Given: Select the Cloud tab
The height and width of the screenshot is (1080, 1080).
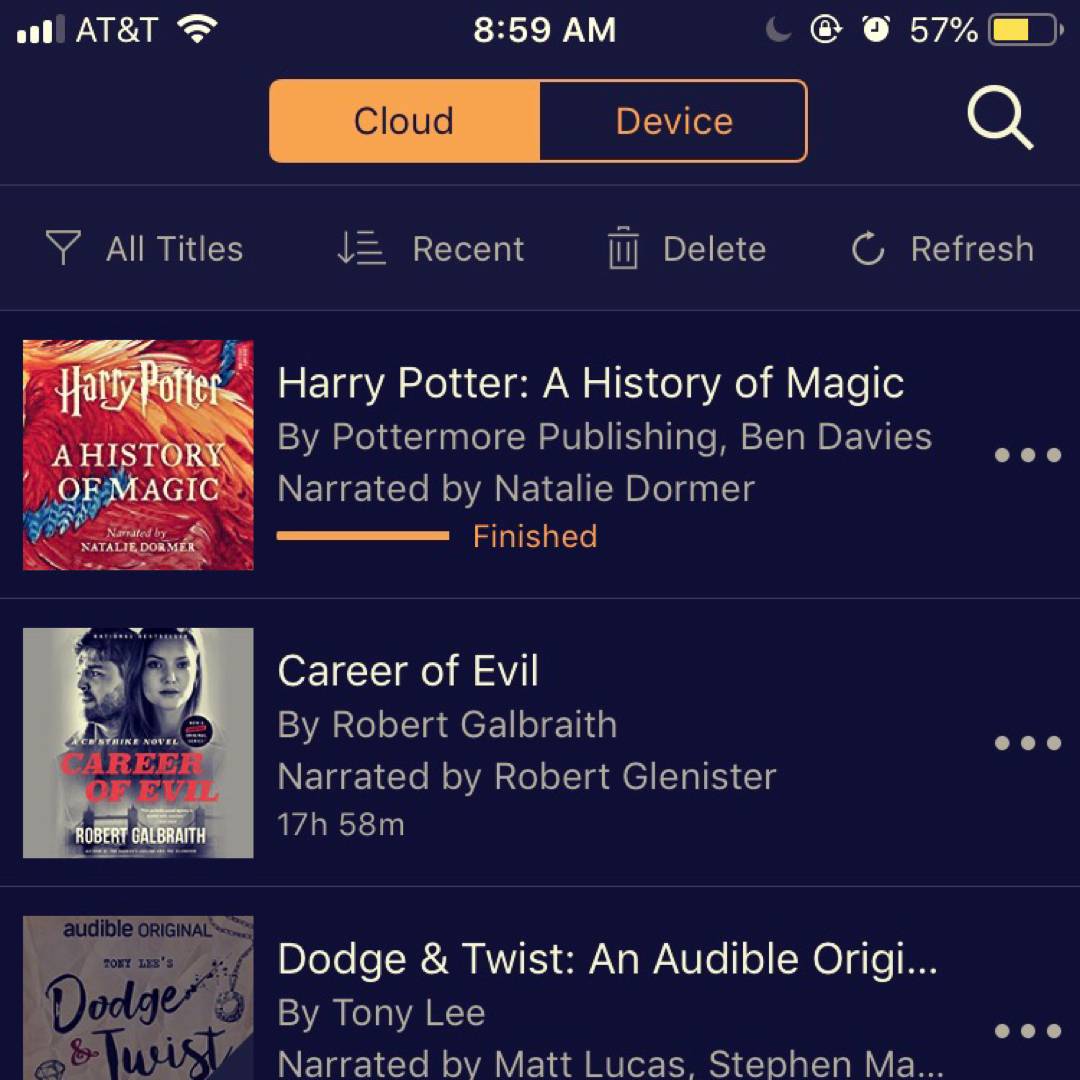Looking at the screenshot, I should point(404,121).
